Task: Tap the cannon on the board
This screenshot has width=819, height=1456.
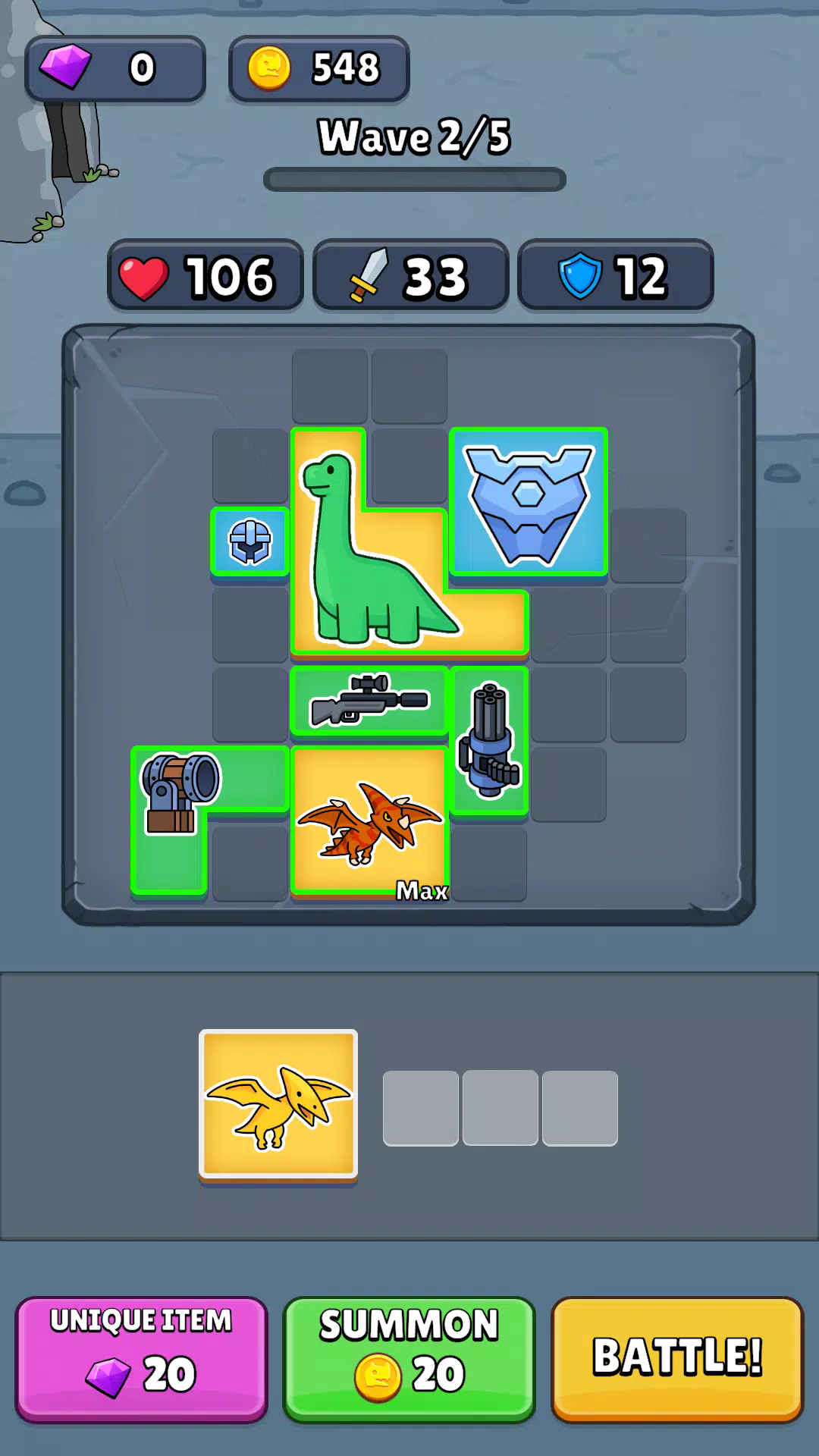Action: (179, 792)
